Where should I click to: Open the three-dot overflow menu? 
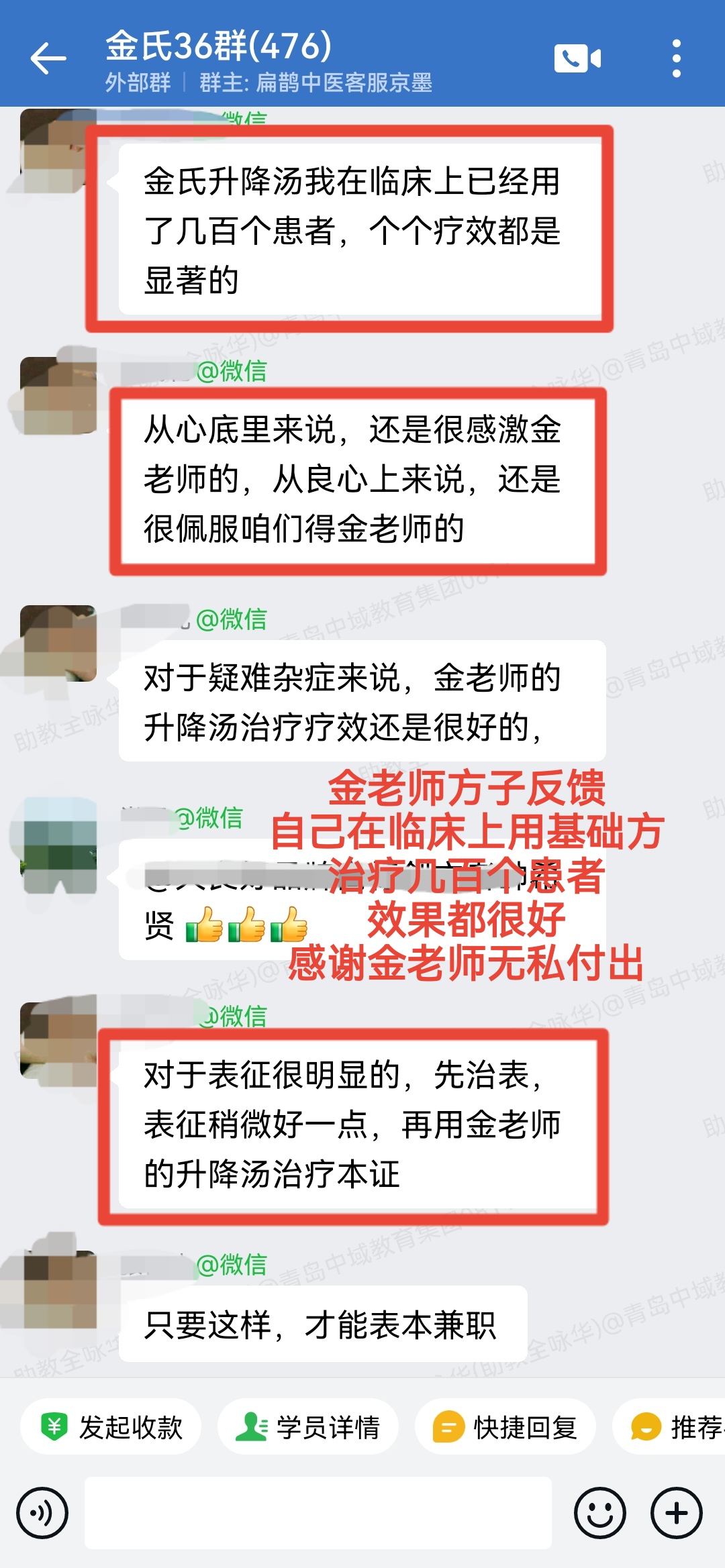click(x=676, y=58)
